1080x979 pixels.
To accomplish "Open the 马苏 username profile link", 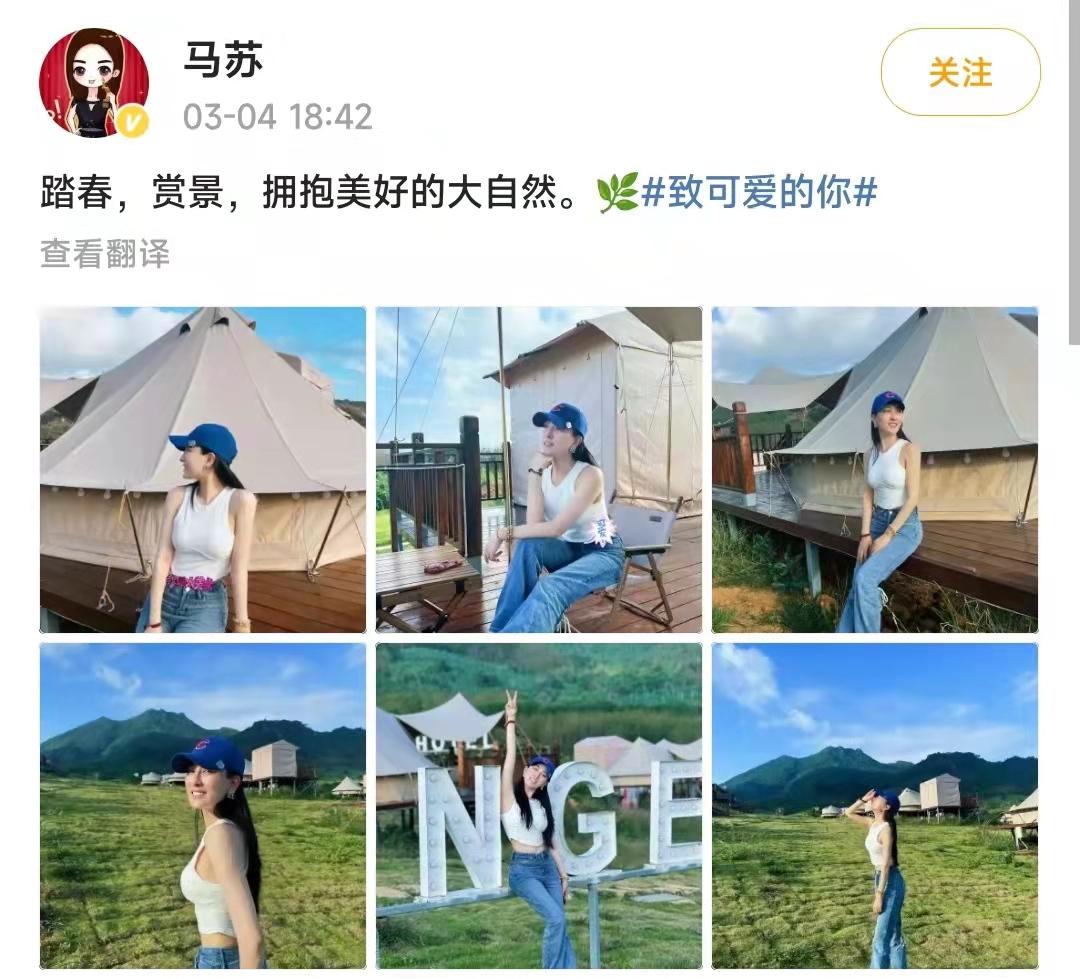I will point(222,62).
